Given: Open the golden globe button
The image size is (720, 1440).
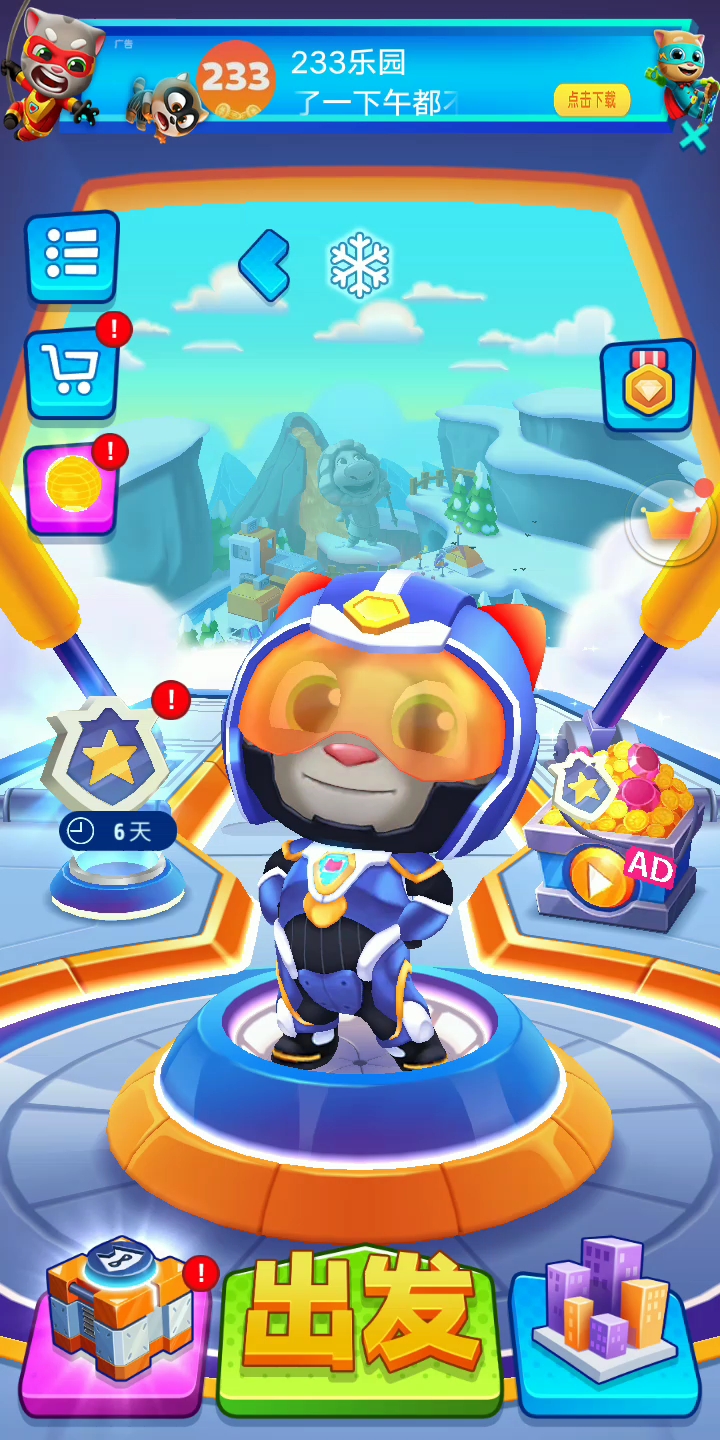Looking at the screenshot, I should click(70, 487).
